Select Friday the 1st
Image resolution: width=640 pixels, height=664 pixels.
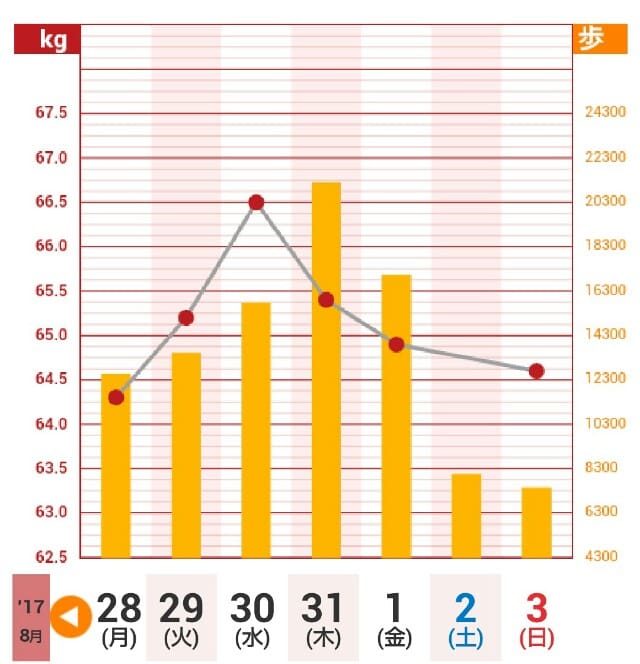click(394, 618)
